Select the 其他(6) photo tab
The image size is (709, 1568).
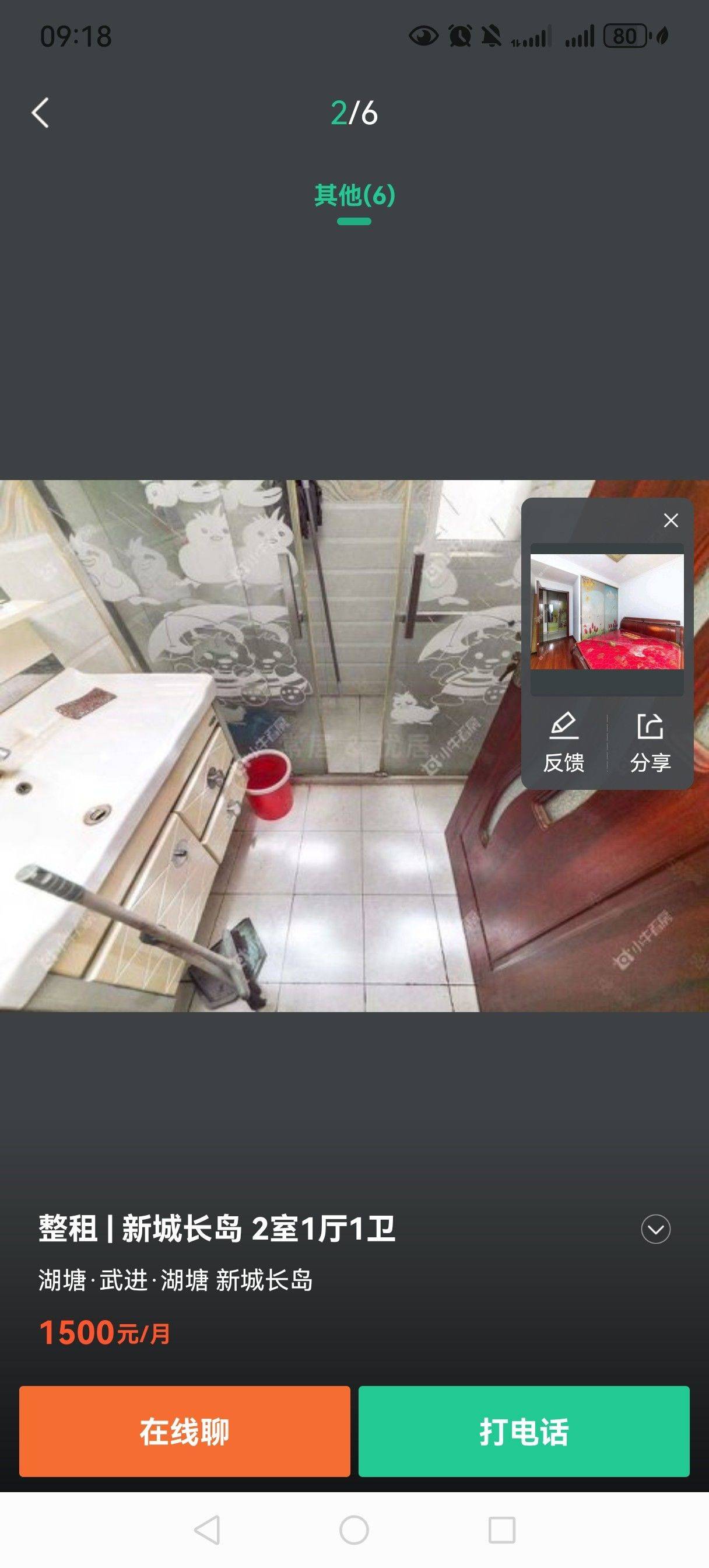click(x=354, y=196)
